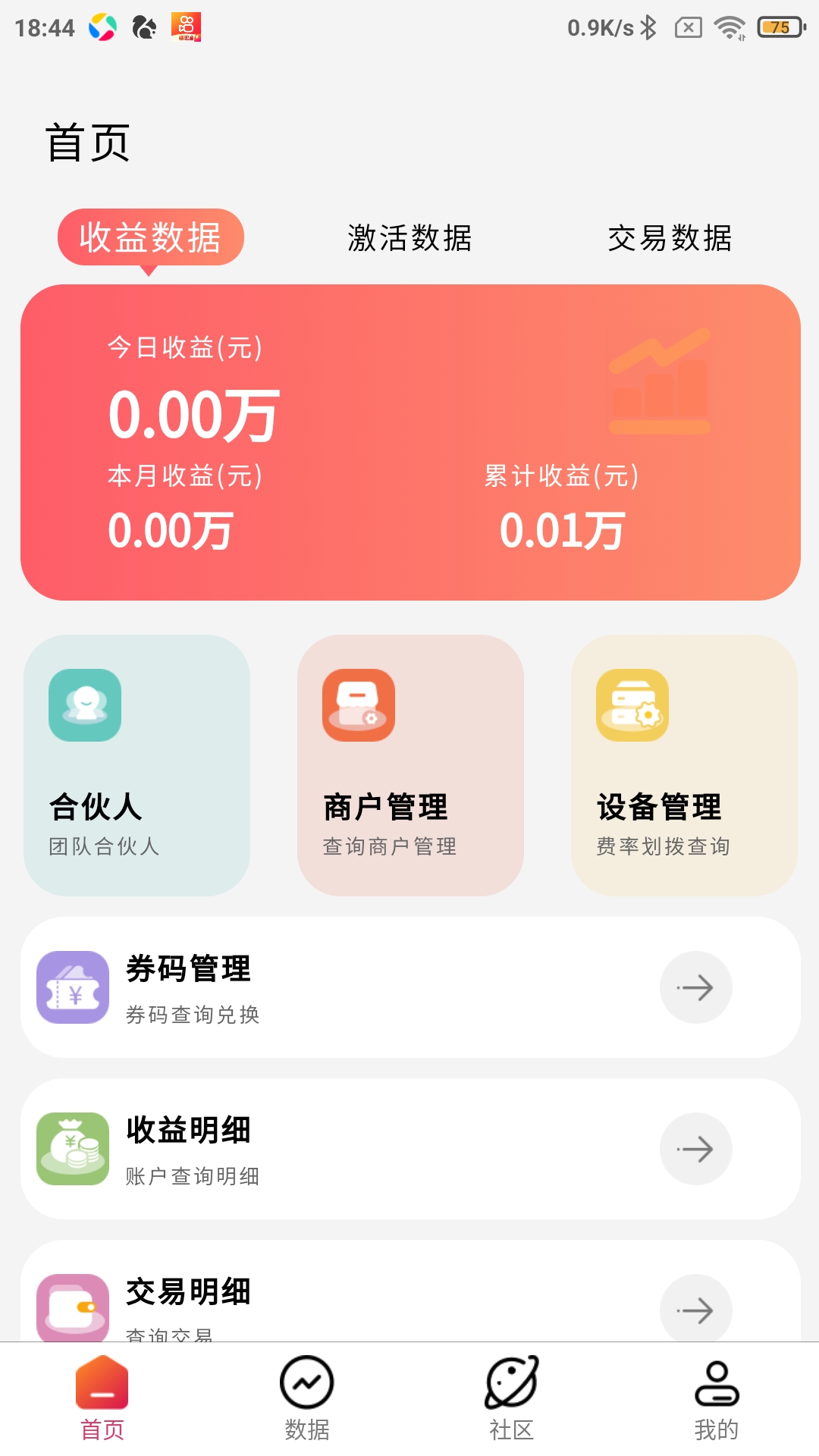Open 收益明细 using the circular arrow
This screenshot has width=819, height=1456.
coord(696,1149)
